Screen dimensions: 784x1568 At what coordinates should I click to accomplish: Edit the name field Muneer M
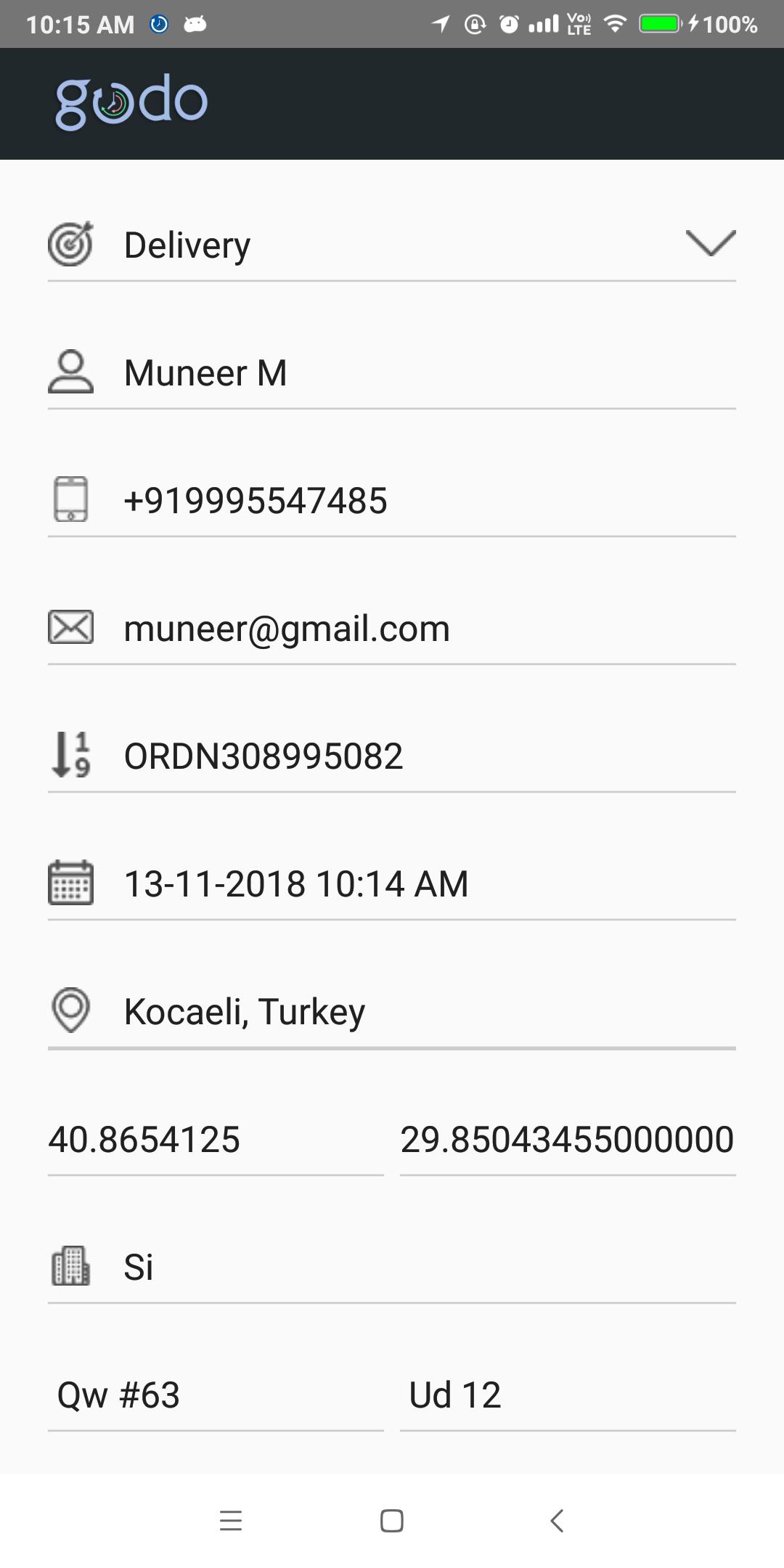point(428,373)
